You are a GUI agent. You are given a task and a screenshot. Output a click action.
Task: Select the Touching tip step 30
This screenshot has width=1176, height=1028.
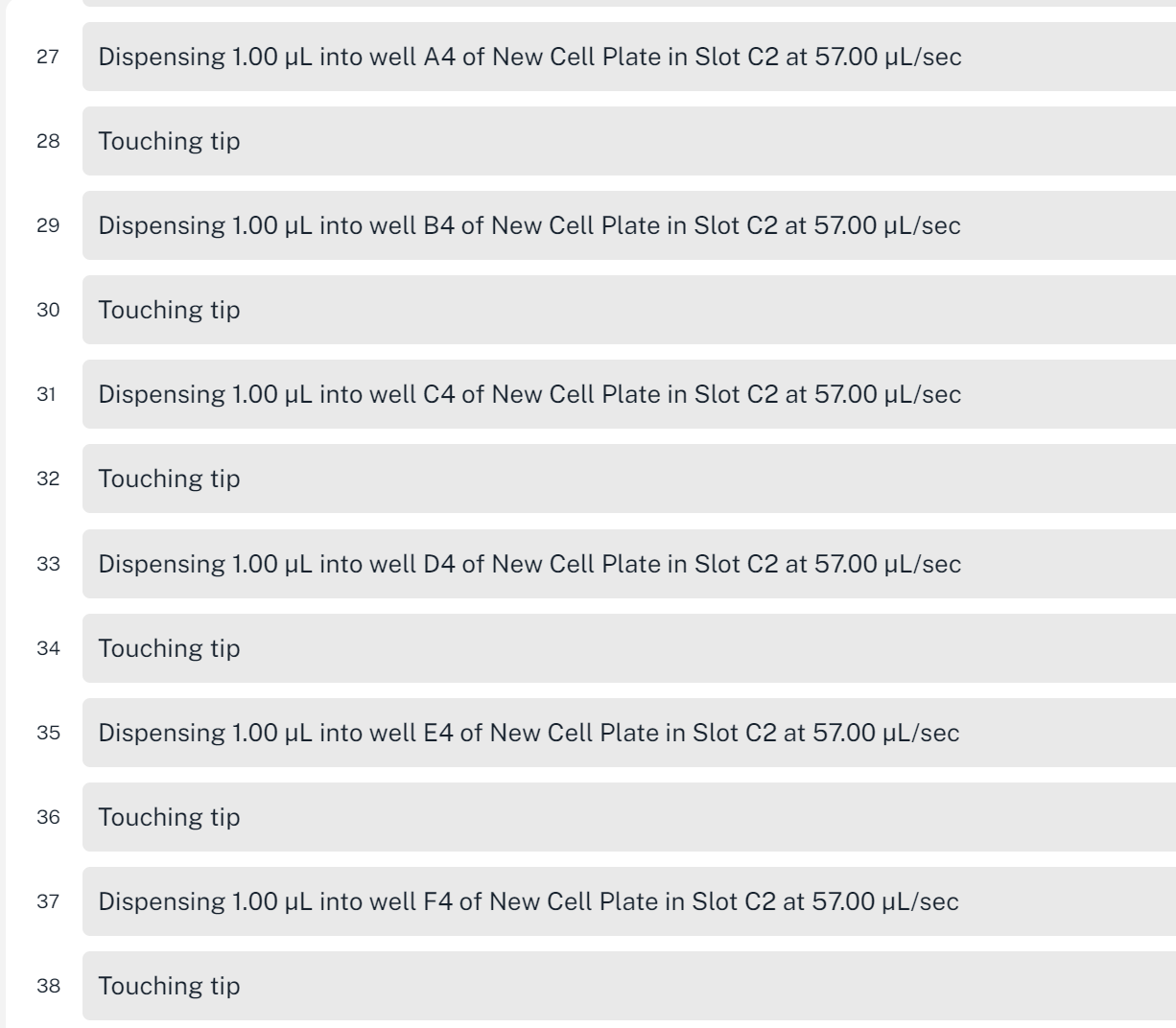pos(170,310)
